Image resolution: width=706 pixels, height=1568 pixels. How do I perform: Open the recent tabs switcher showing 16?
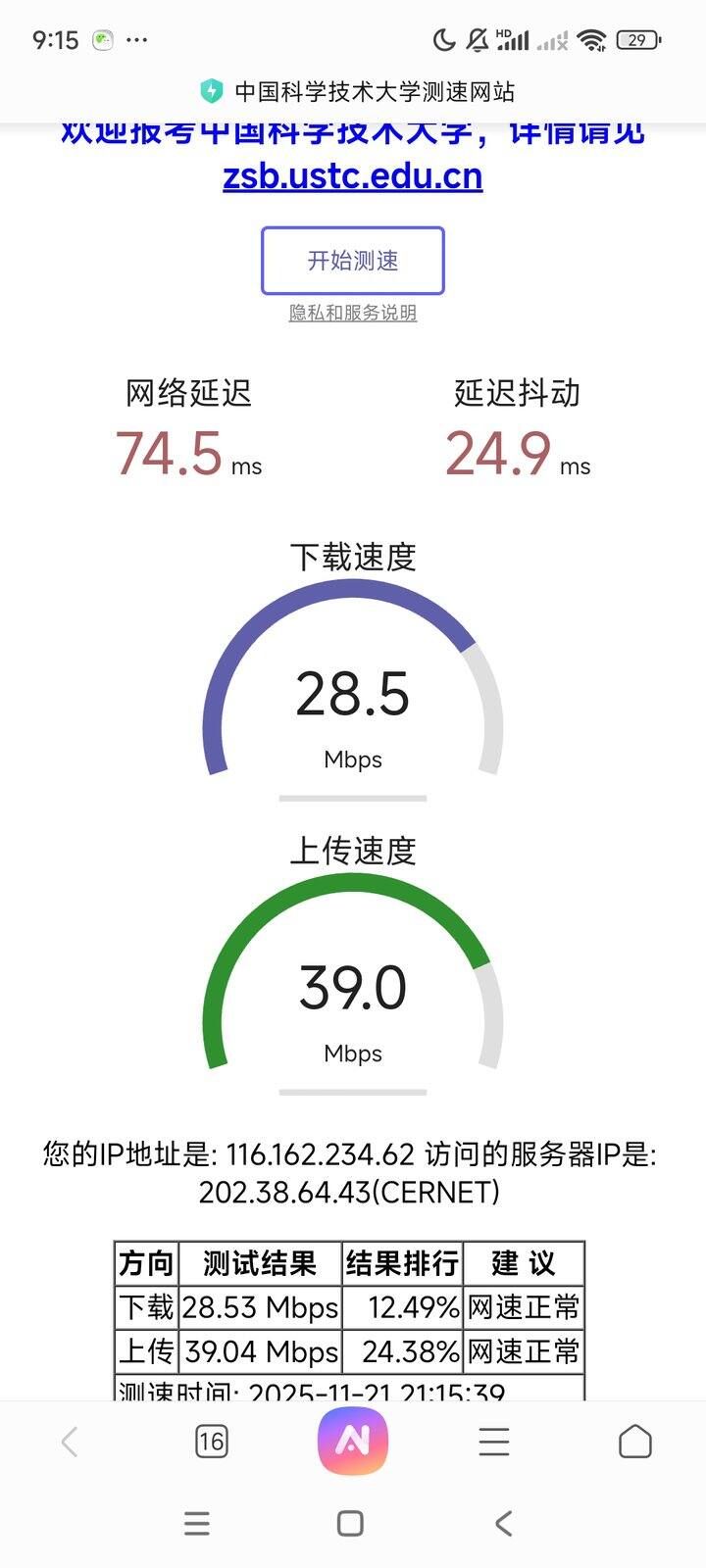point(212,1442)
